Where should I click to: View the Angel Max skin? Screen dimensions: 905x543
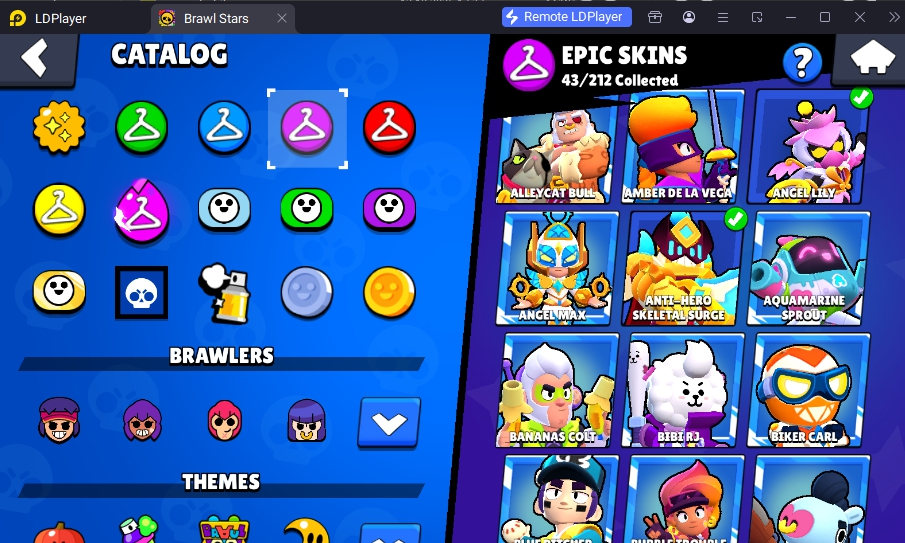(556, 266)
